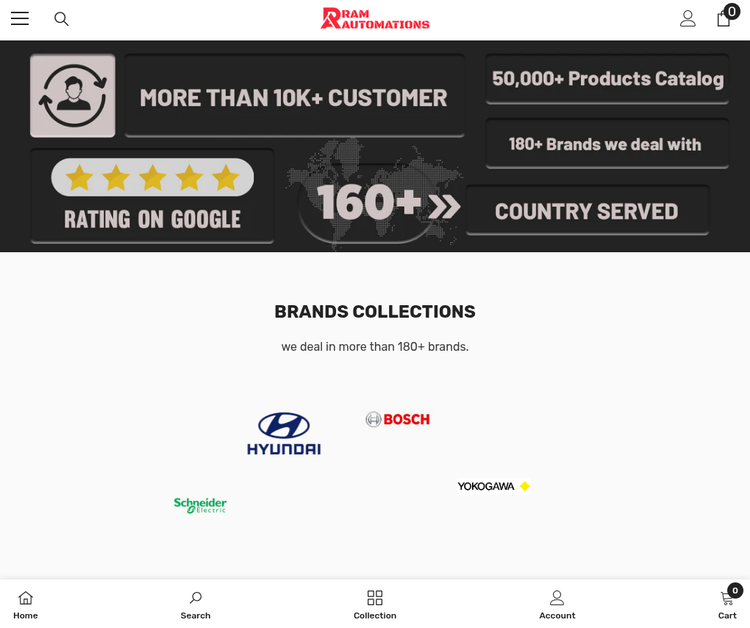Image resolution: width=750 pixels, height=628 pixels.
Task: Open the Hyundai brand collection
Action: [284, 434]
